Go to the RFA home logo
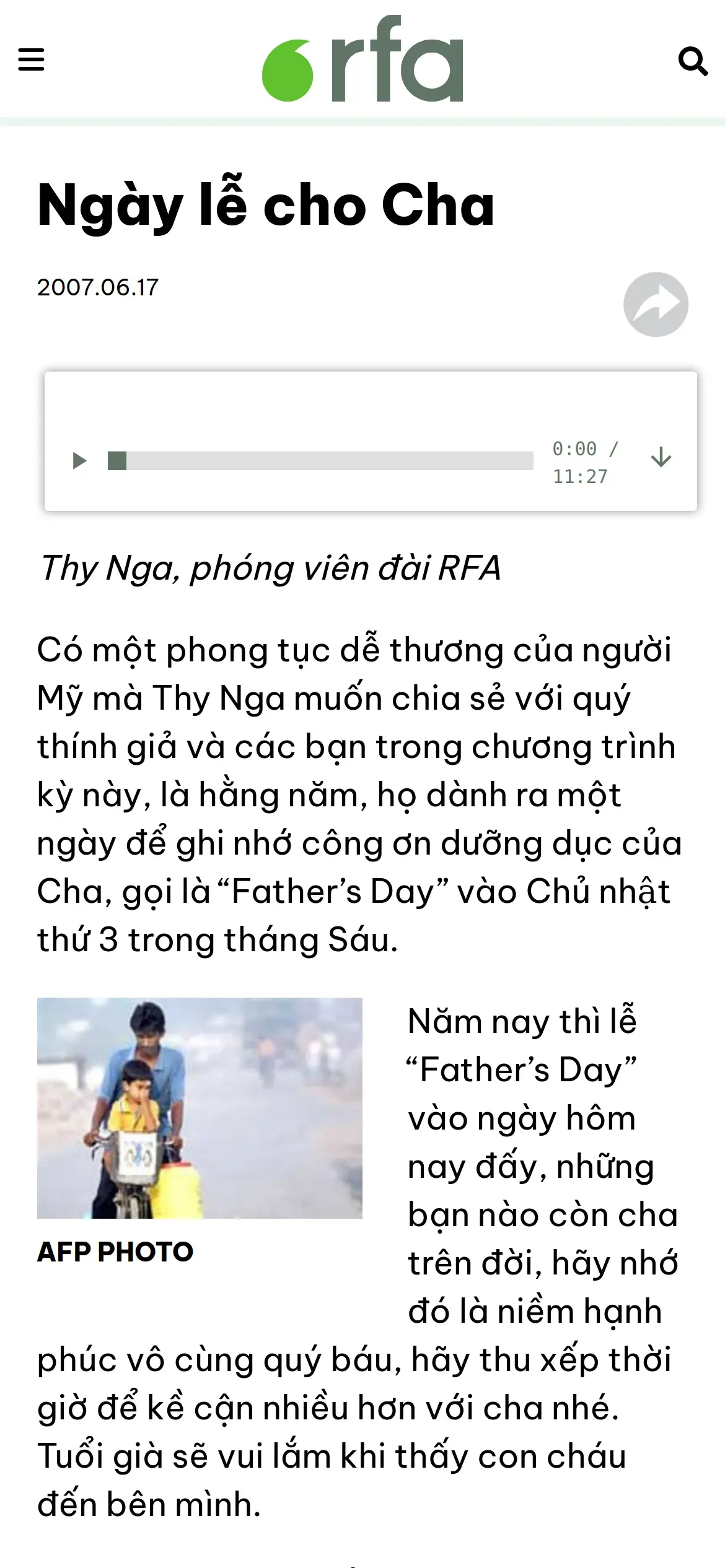The width and height of the screenshot is (725, 1568). point(362,59)
